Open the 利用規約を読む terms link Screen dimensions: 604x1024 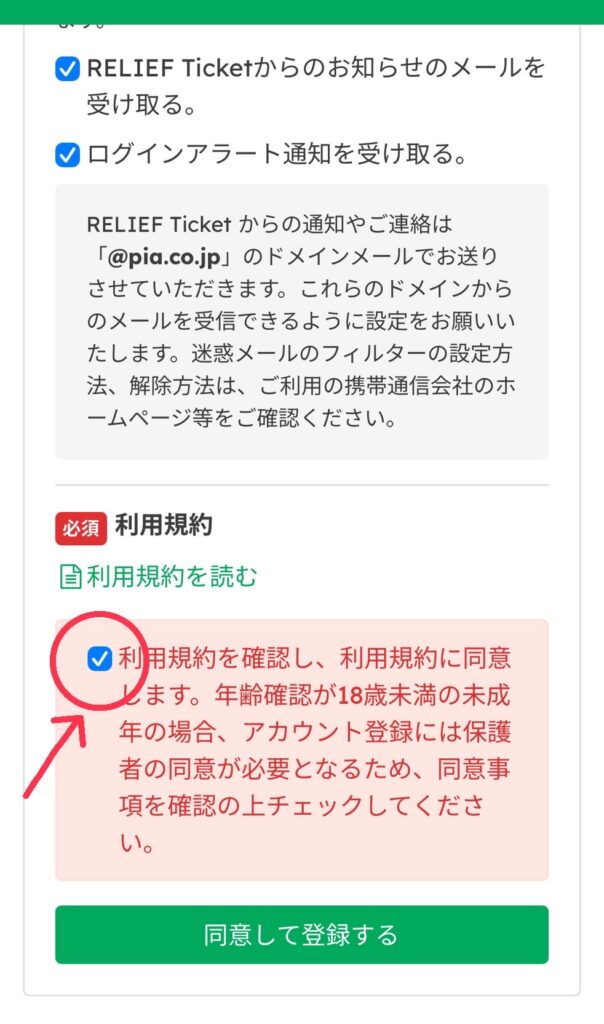pos(158,577)
